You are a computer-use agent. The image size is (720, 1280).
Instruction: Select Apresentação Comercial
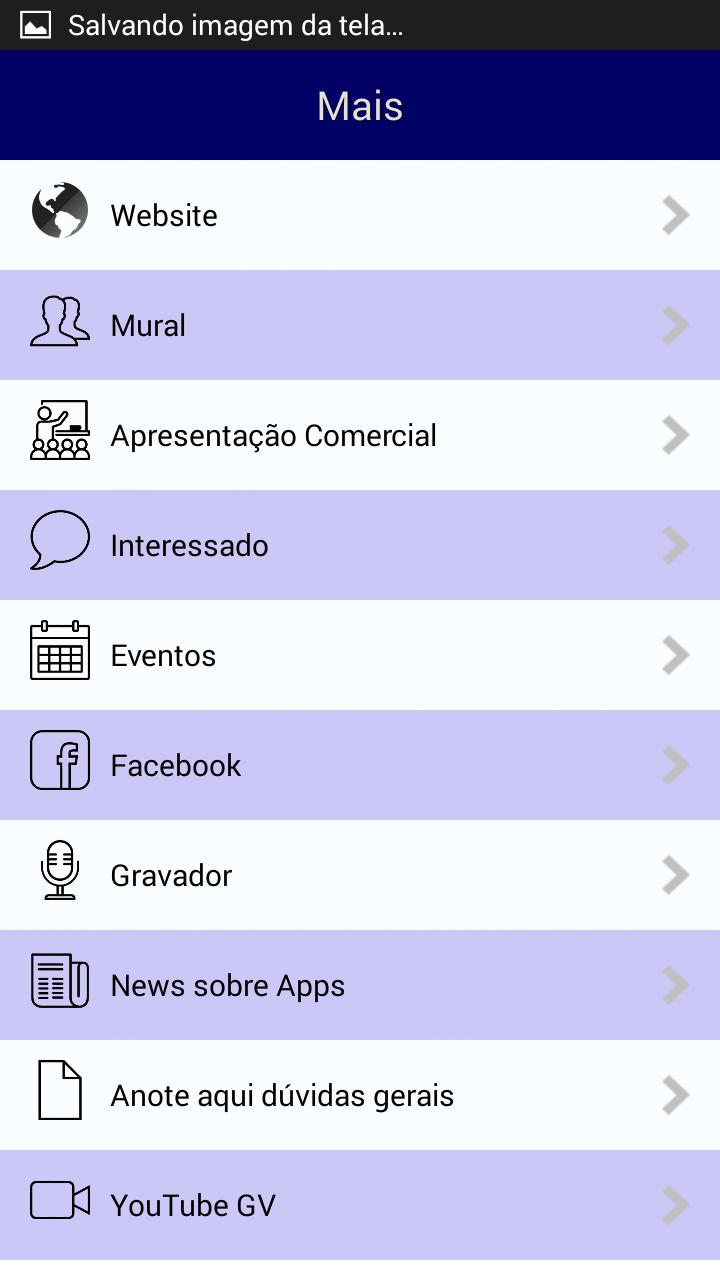tap(360, 435)
